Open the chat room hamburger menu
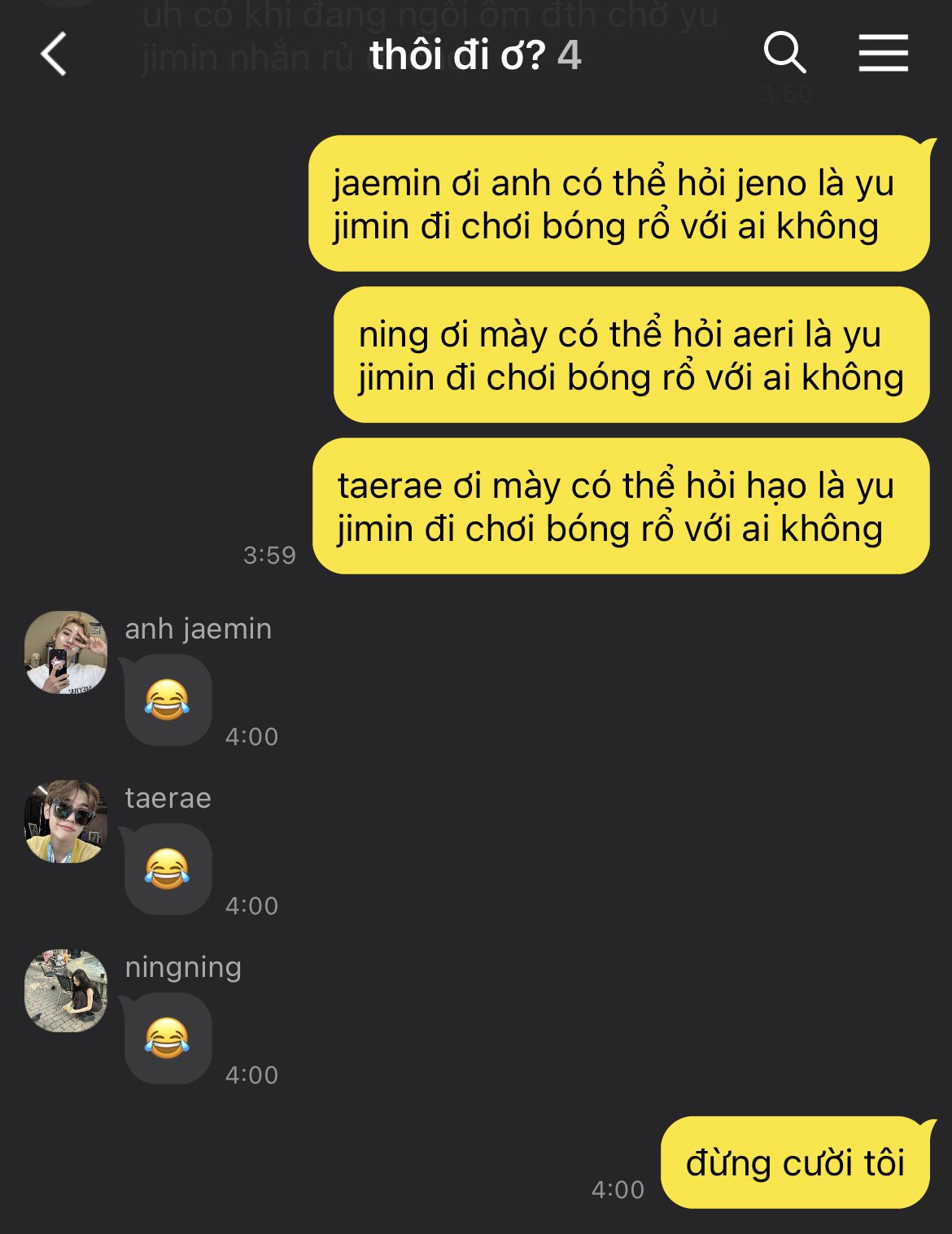Image resolution: width=952 pixels, height=1234 pixels. tap(883, 54)
